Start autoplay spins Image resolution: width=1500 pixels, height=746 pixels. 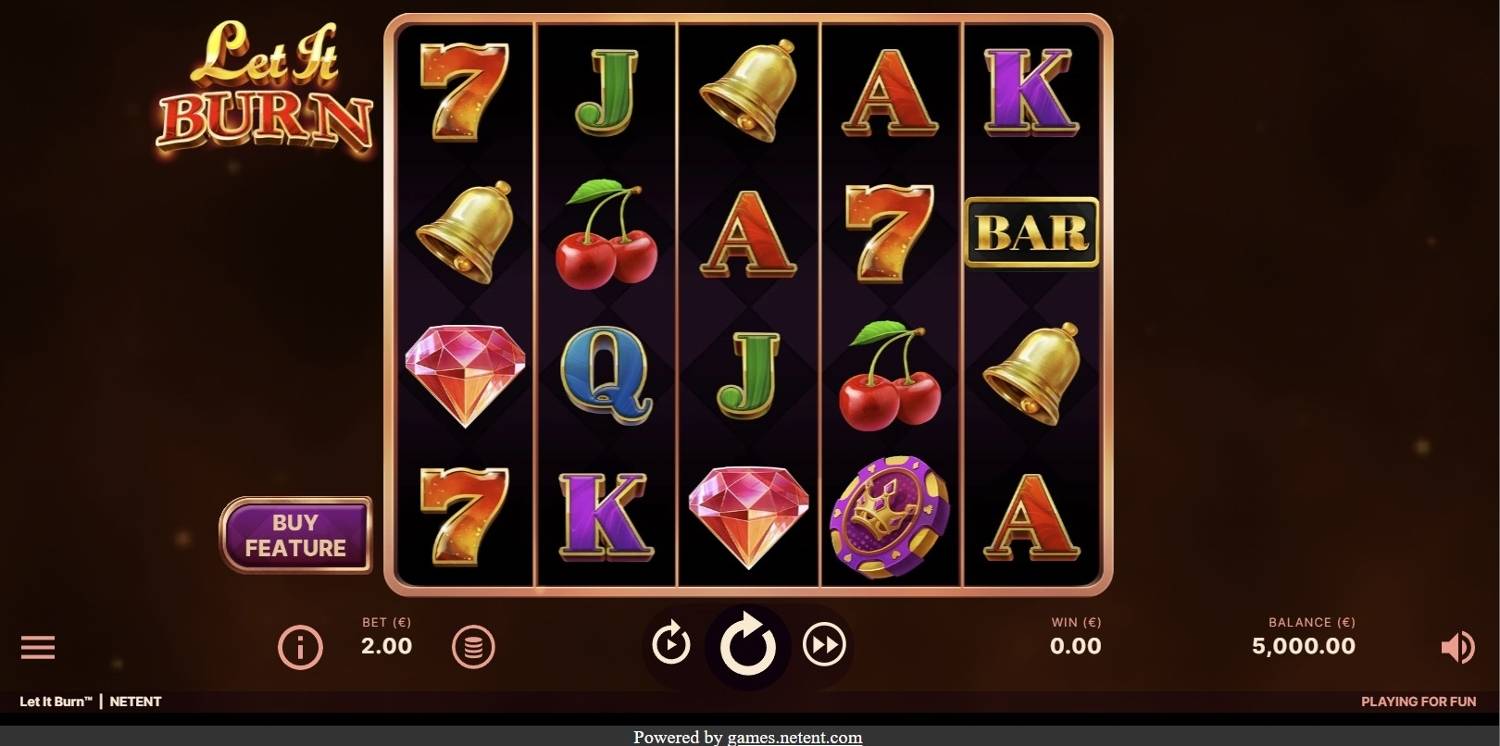(x=671, y=644)
